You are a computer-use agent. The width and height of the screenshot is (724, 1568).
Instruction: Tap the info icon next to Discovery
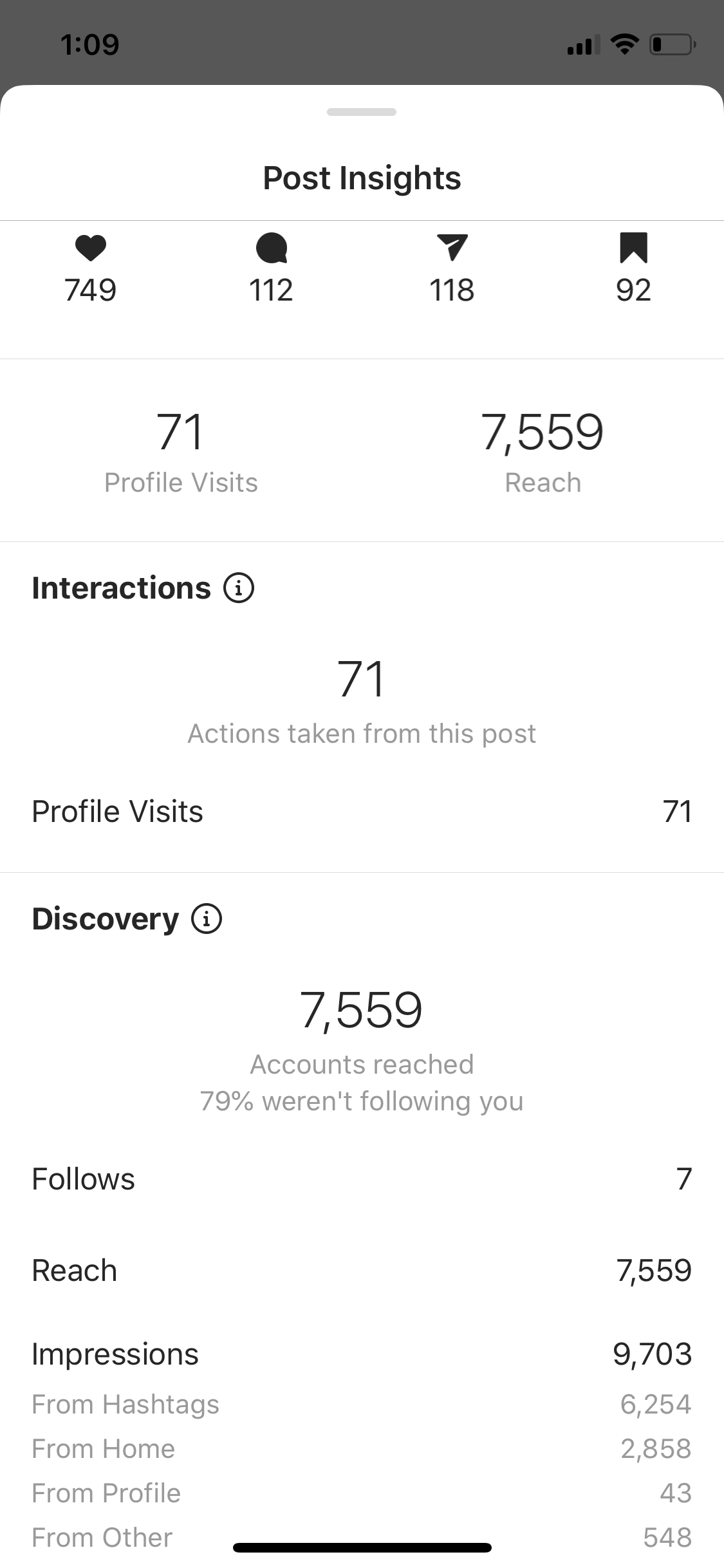point(207,919)
